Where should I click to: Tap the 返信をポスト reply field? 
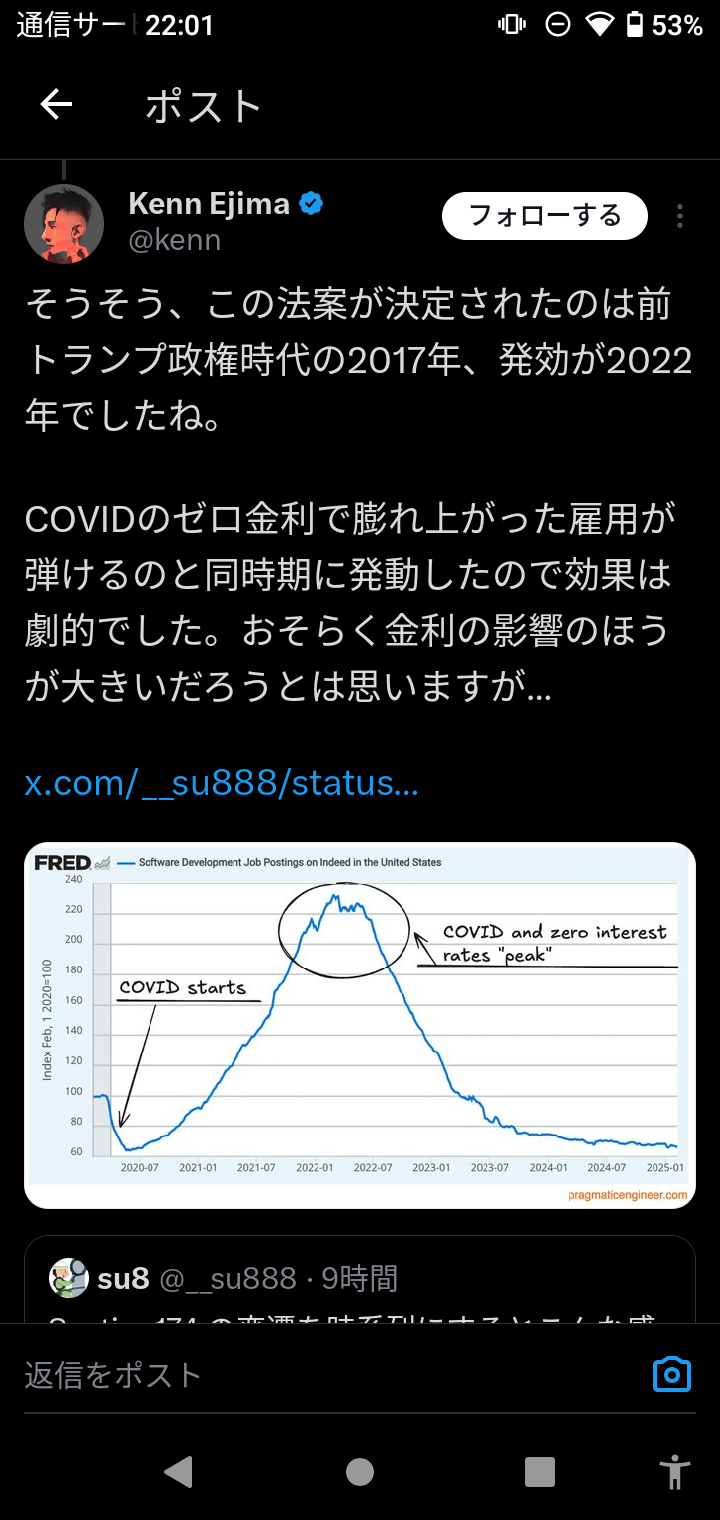(x=300, y=1375)
